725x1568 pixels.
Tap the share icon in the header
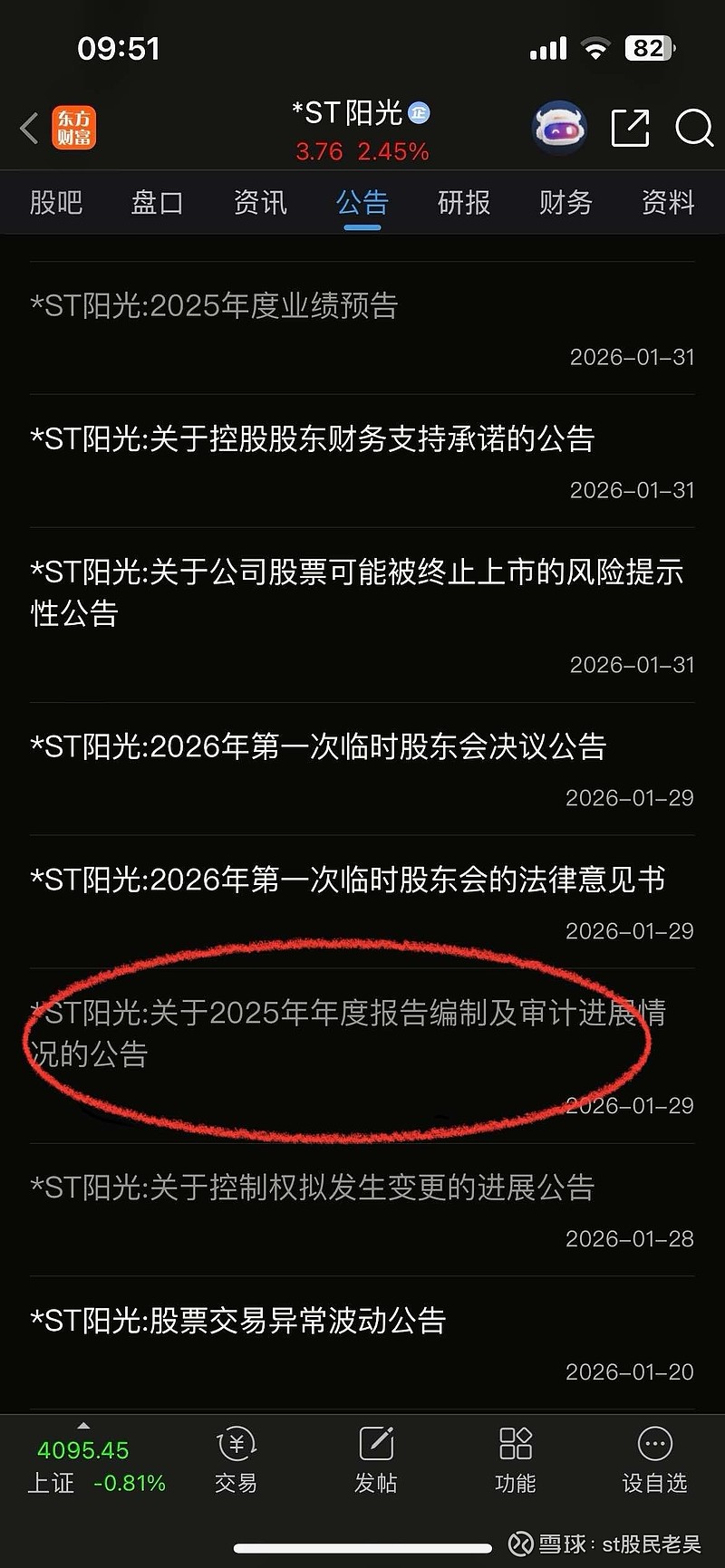coord(630,127)
